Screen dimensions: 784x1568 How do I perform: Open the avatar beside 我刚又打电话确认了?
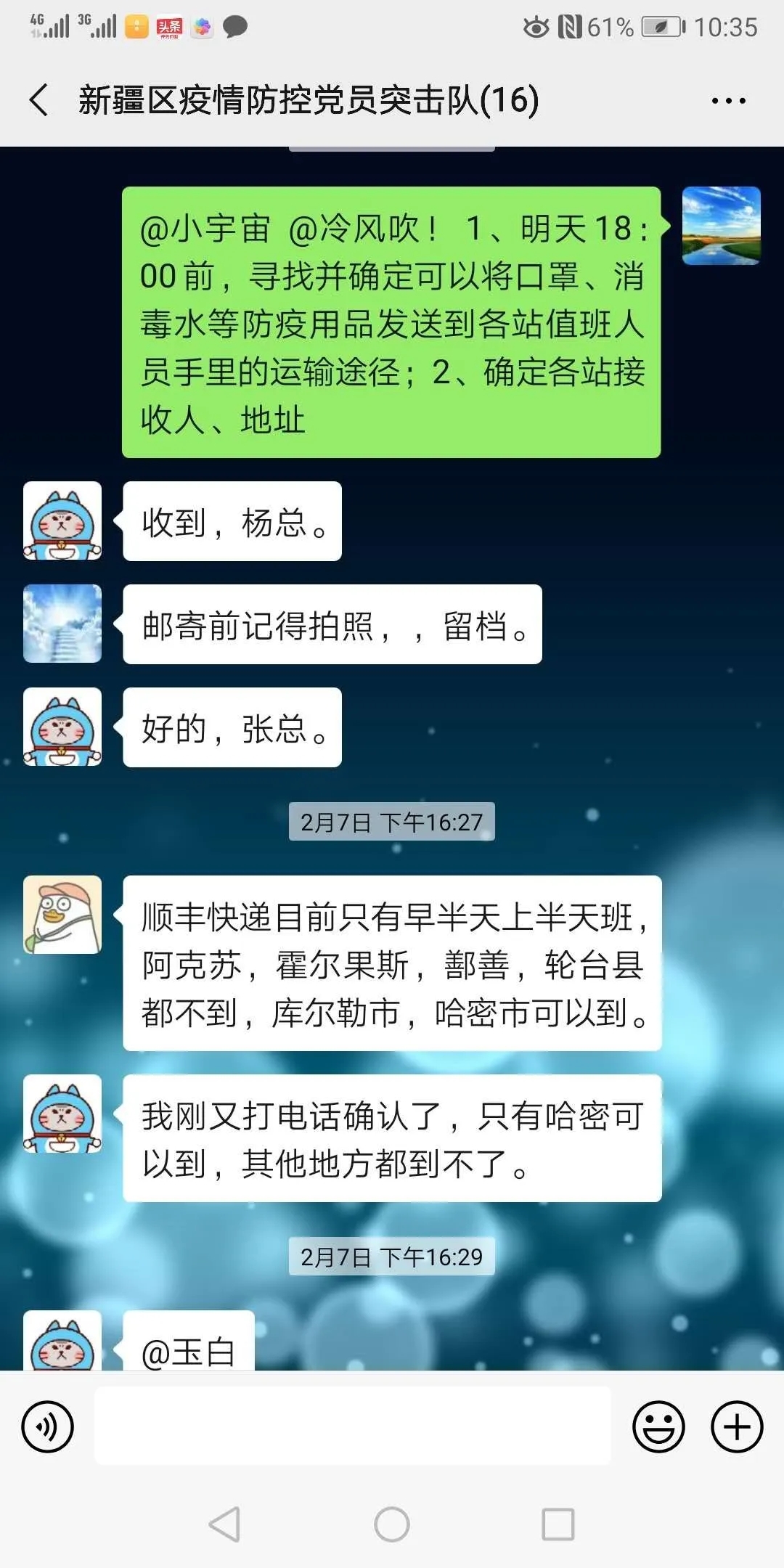click(62, 1114)
